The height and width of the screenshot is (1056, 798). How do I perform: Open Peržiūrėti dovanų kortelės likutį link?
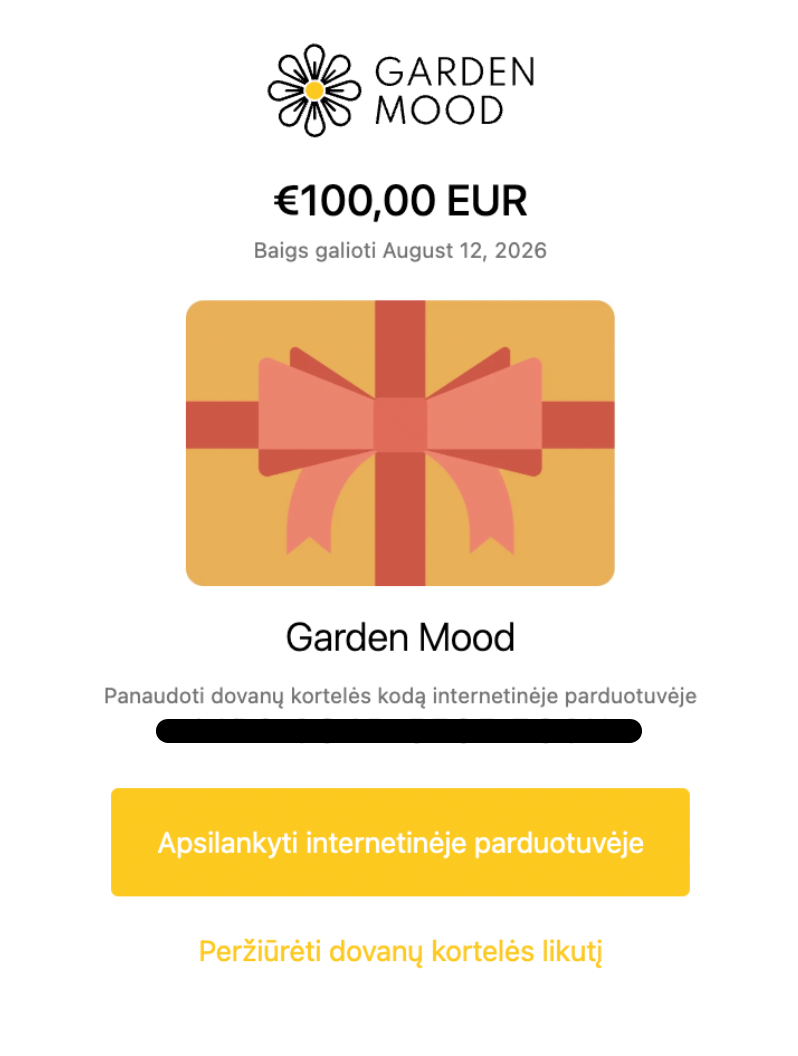point(400,951)
